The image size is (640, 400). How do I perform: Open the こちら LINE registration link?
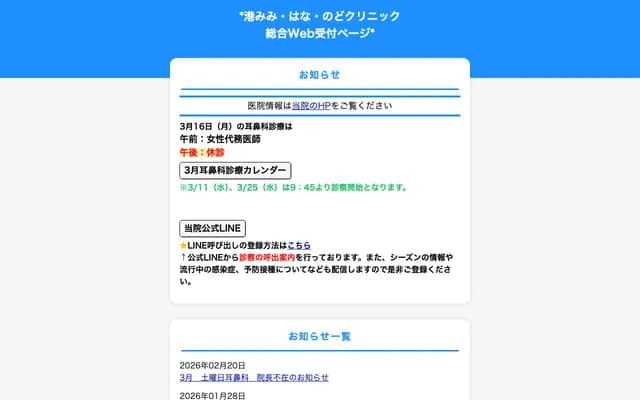point(299,245)
